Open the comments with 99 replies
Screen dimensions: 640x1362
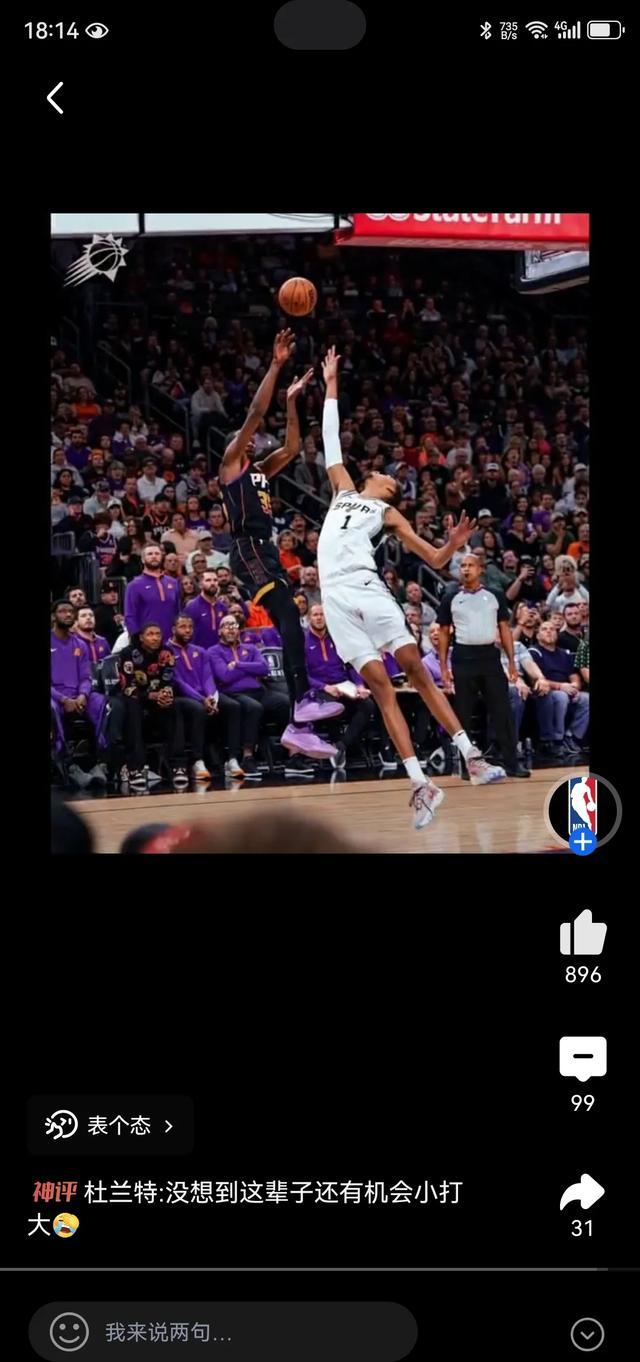point(583,1059)
